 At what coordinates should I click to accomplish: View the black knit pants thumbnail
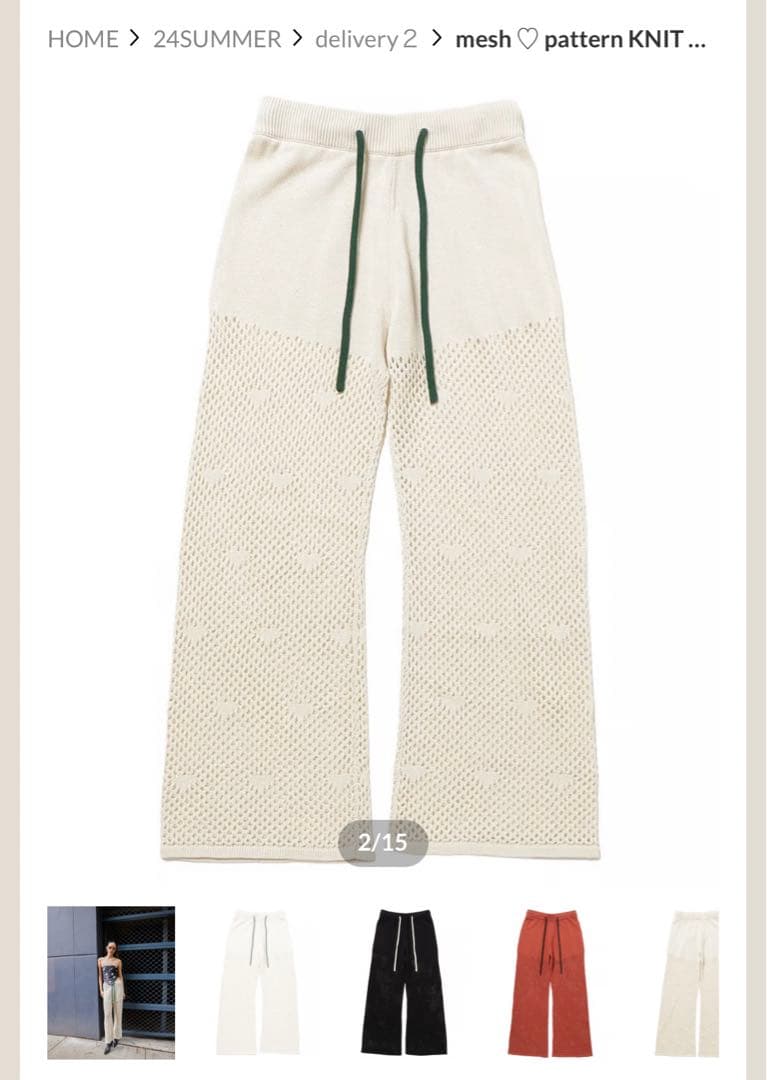(x=404, y=982)
